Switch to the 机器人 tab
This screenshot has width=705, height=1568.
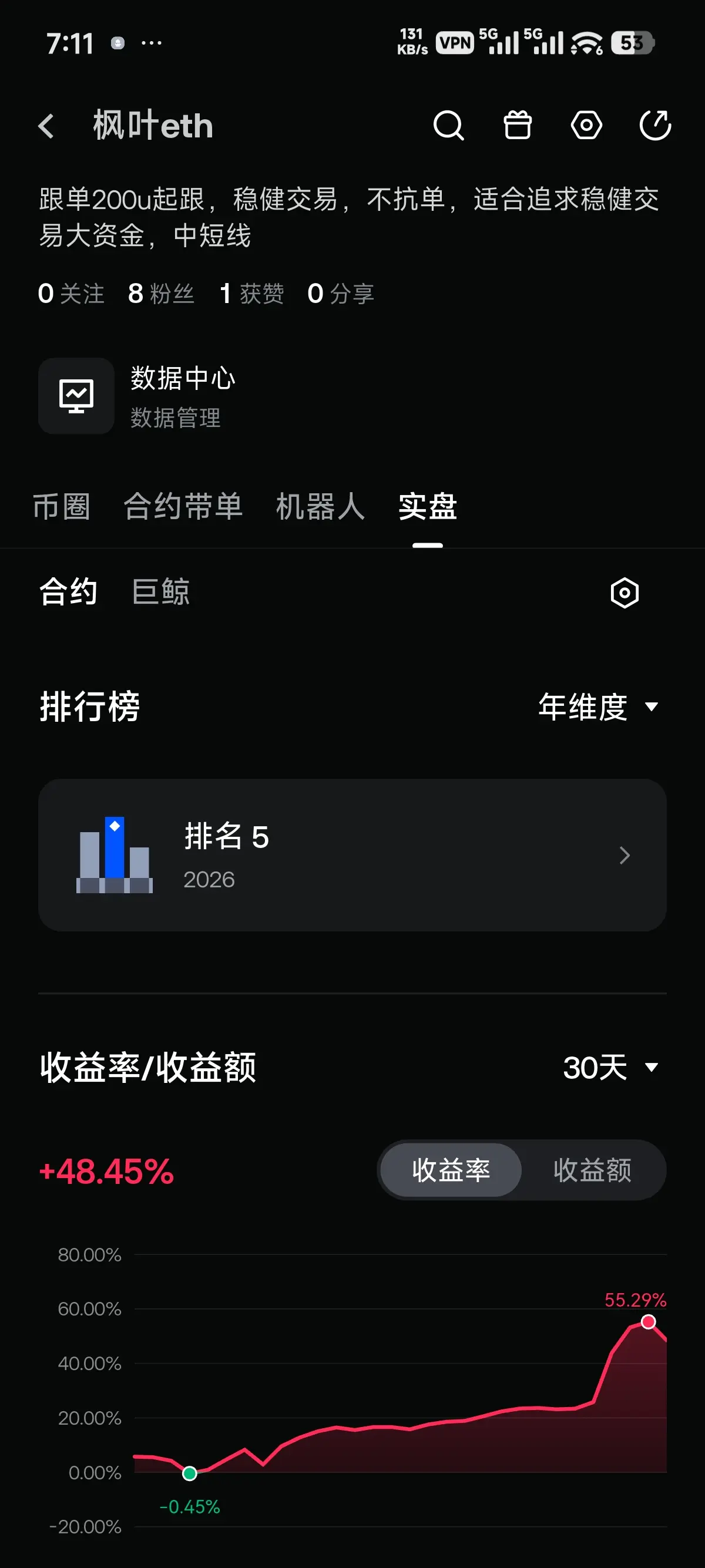(320, 506)
